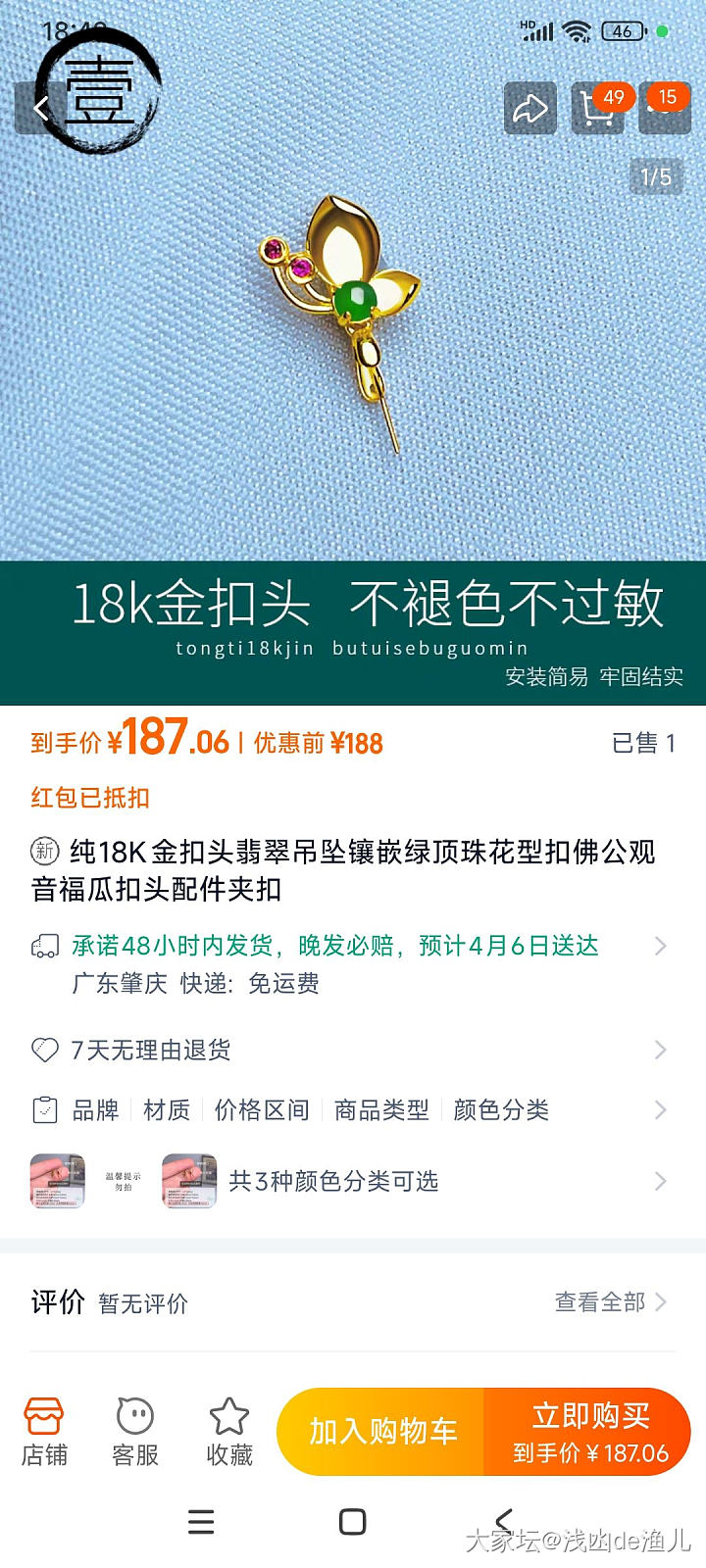Tap 加入购物车 to add to cart

click(382, 1432)
